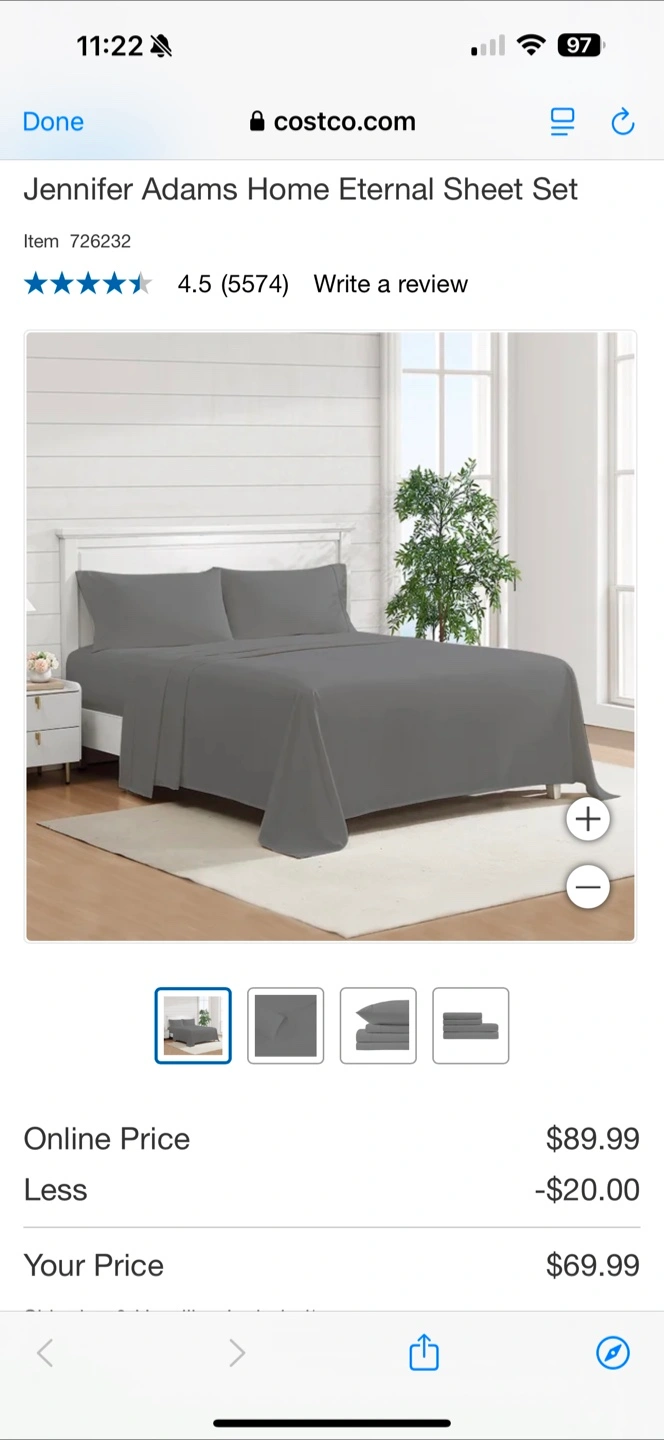The image size is (664, 1440).
Task: Tap Done to close the browser view
Action: click(x=53, y=122)
